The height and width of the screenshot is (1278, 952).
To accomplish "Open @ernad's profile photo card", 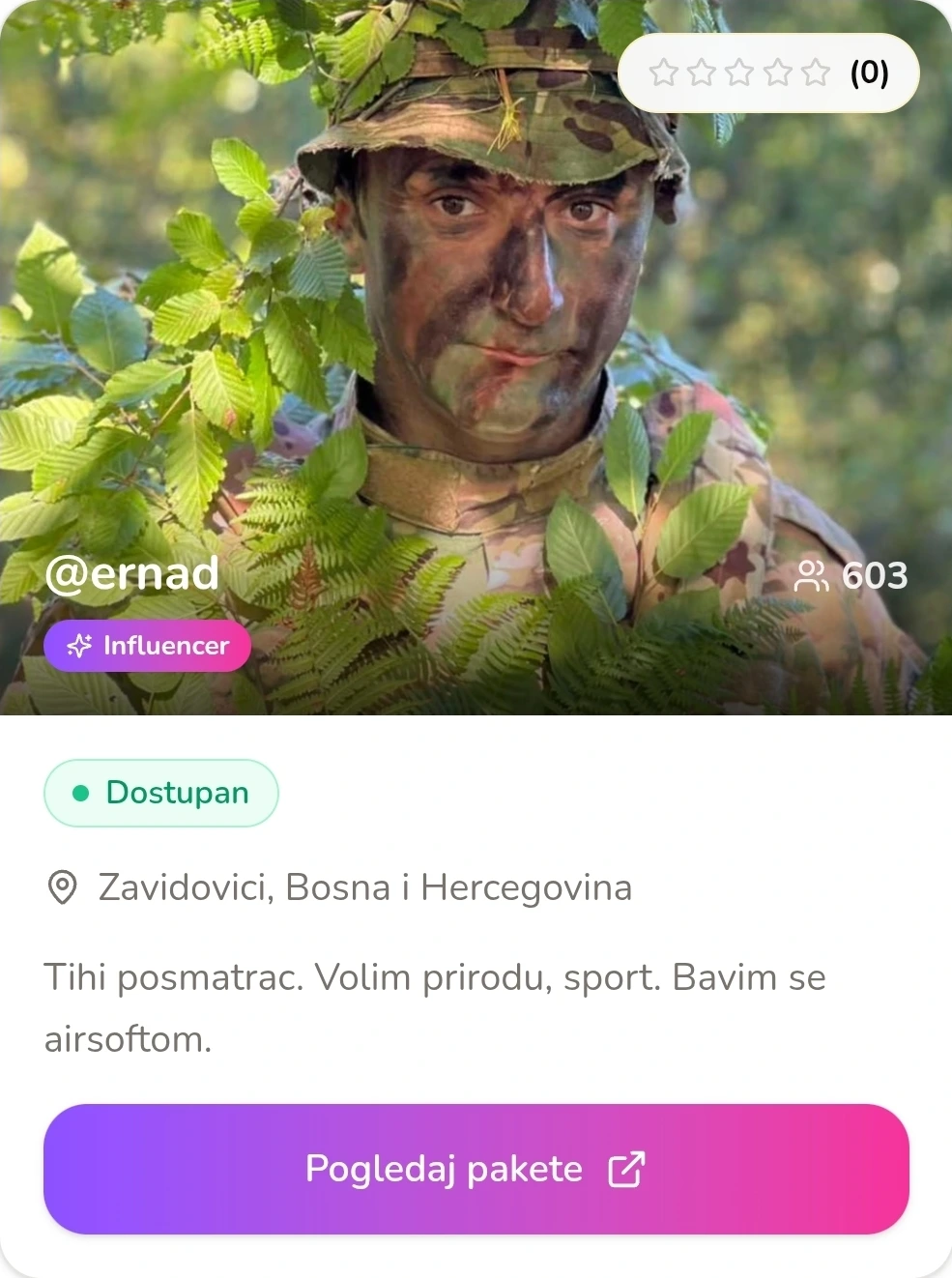I will click(476, 358).
